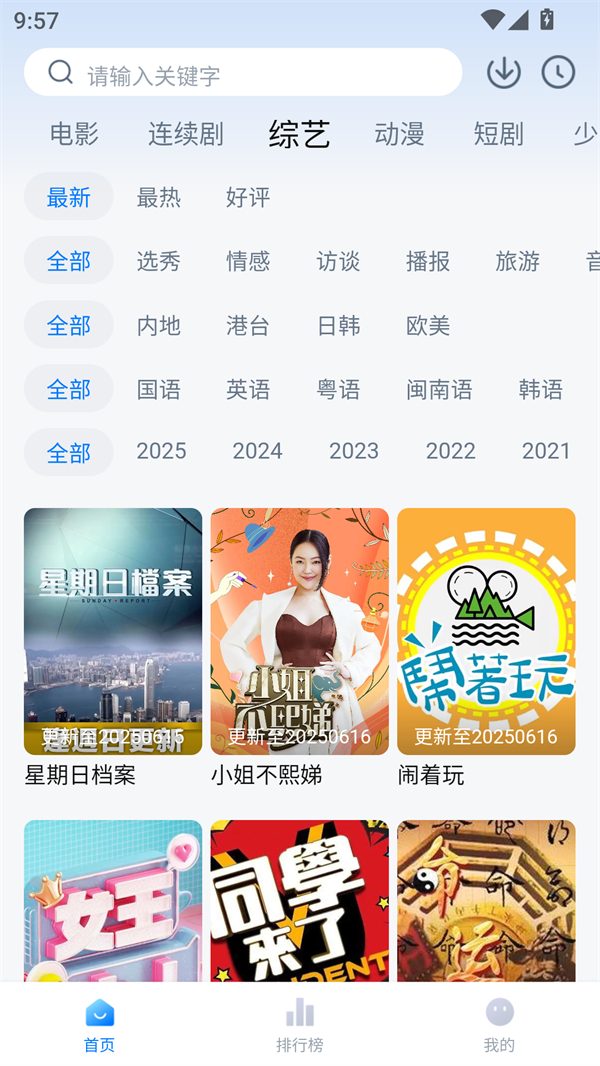
Task: Filter by 选秀 genre
Action: [159, 261]
